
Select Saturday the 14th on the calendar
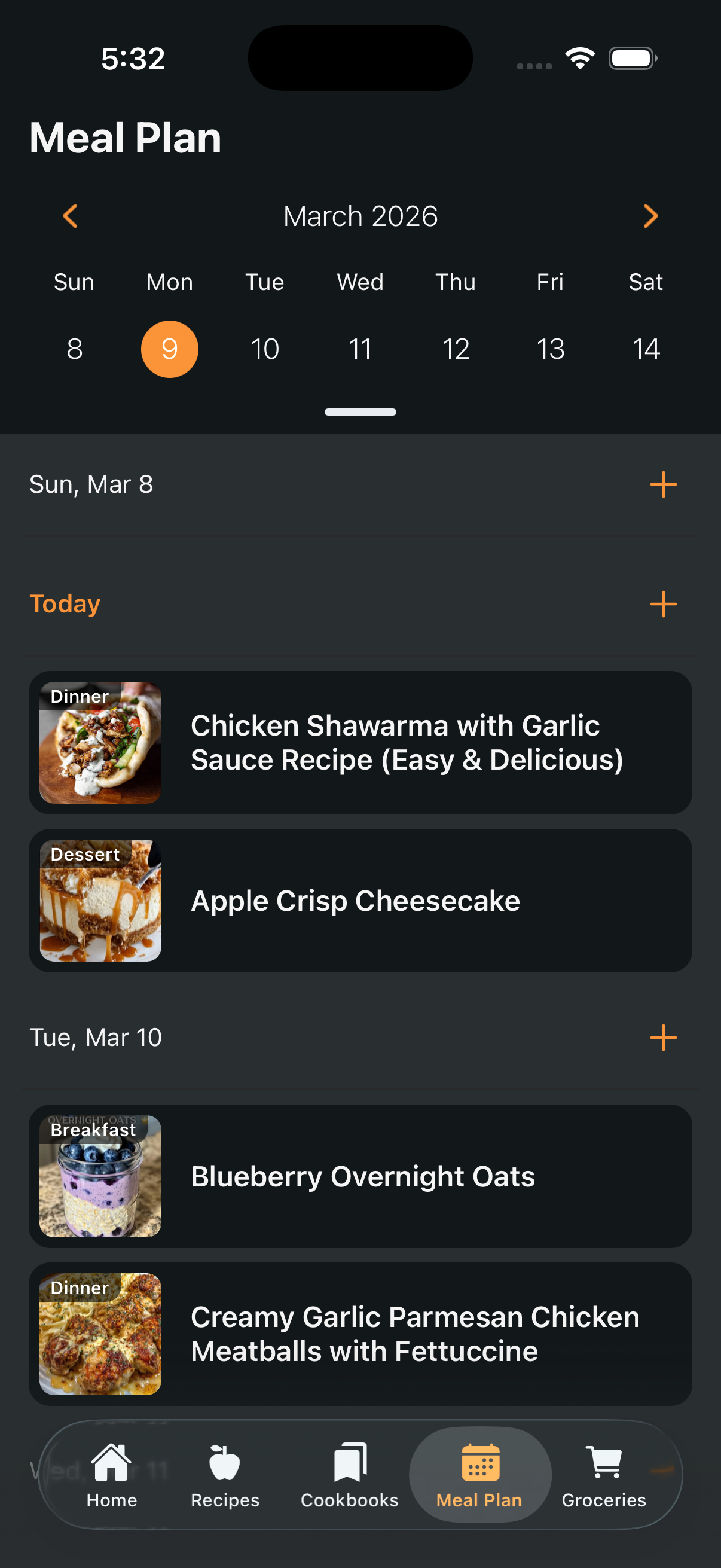click(x=646, y=349)
